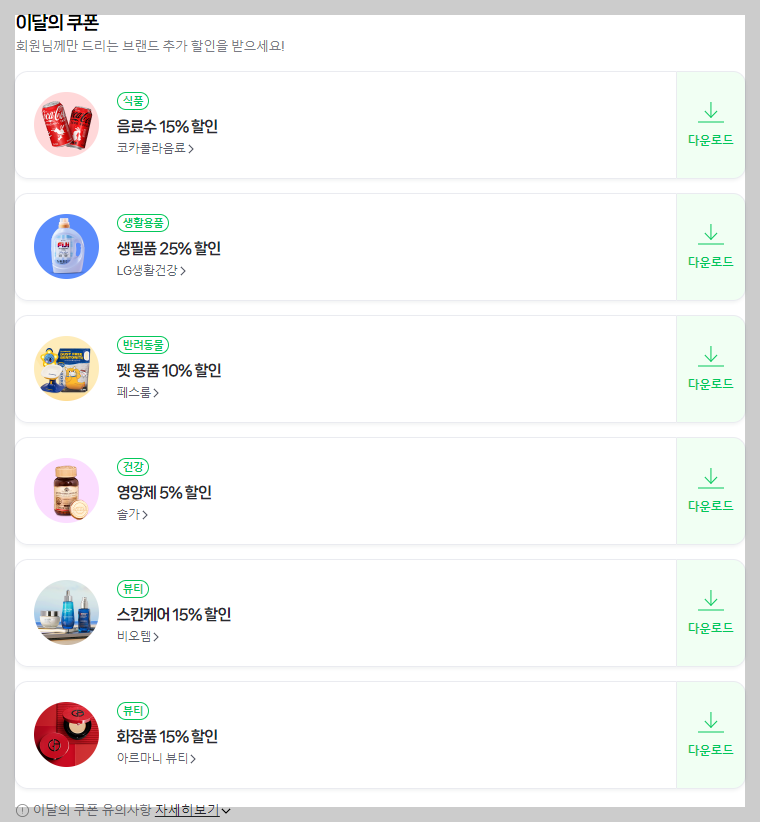Select the 식품 category tag

[x=133, y=101]
